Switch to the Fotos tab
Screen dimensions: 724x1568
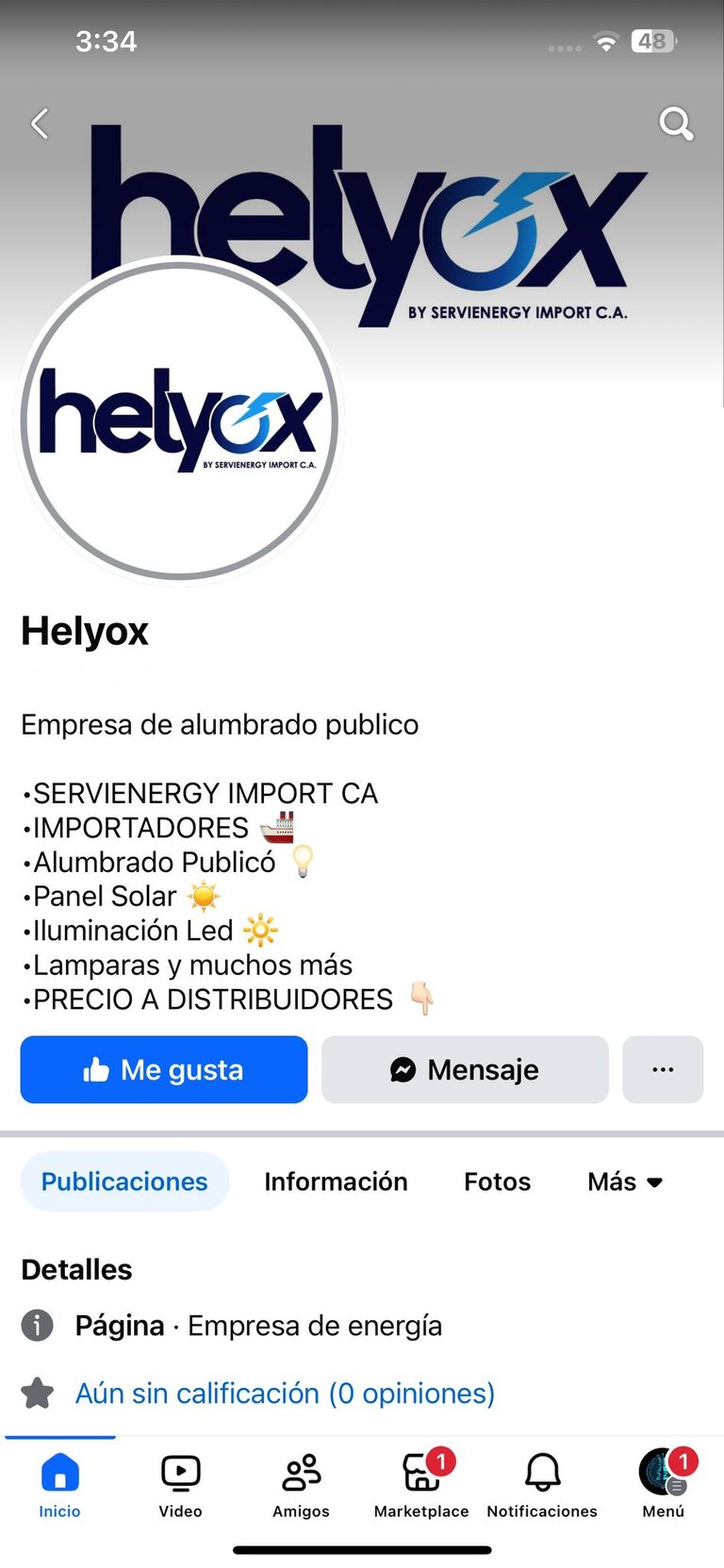[497, 1181]
